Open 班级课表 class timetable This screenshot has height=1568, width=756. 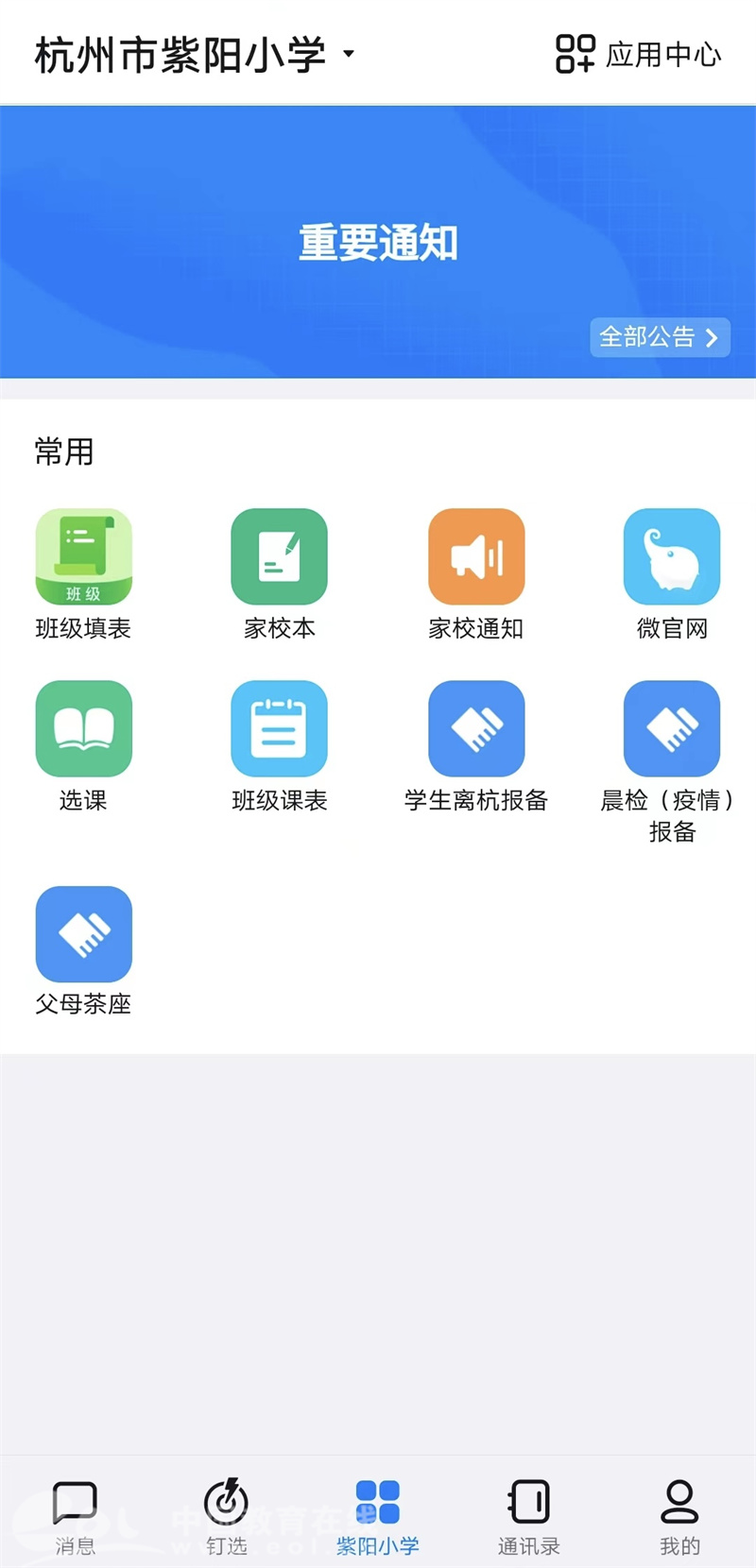click(x=280, y=746)
